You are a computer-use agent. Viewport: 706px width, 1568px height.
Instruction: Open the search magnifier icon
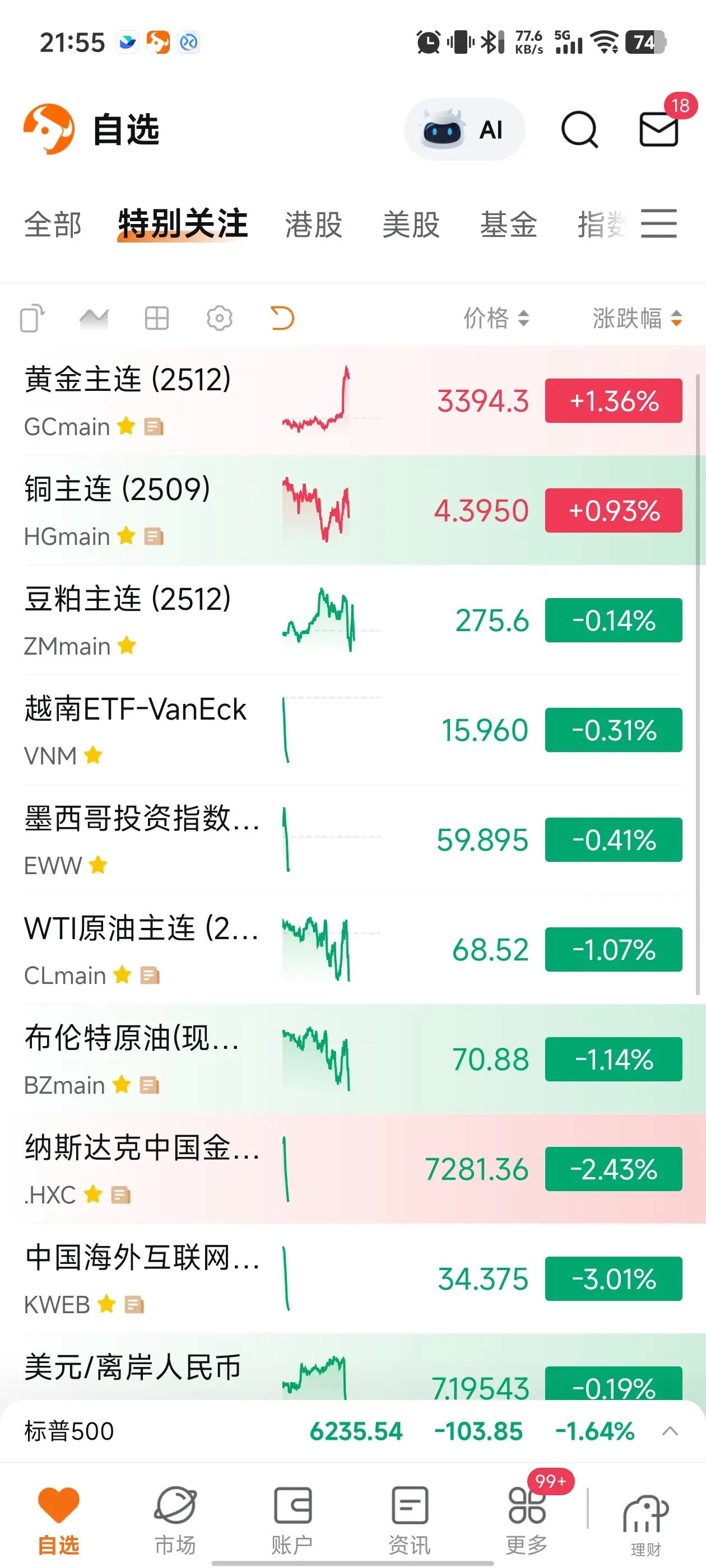tap(579, 129)
